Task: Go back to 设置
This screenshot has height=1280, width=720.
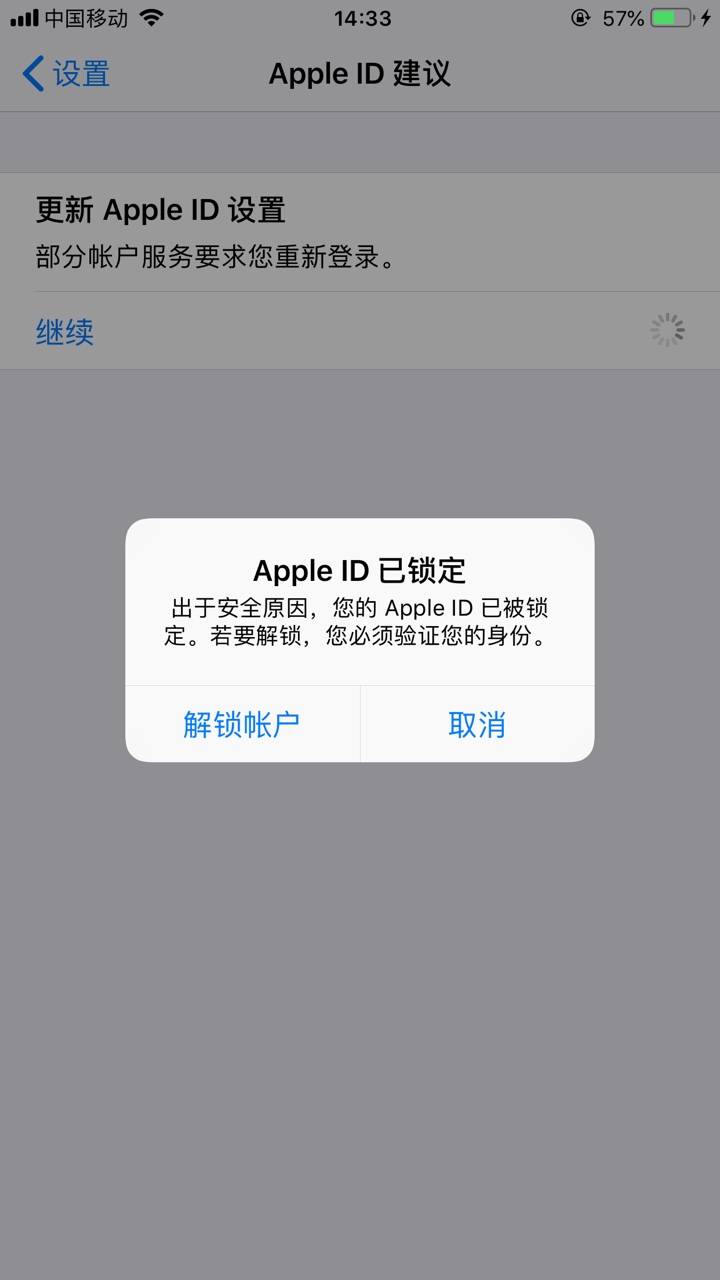Action: [x=66, y=74]
